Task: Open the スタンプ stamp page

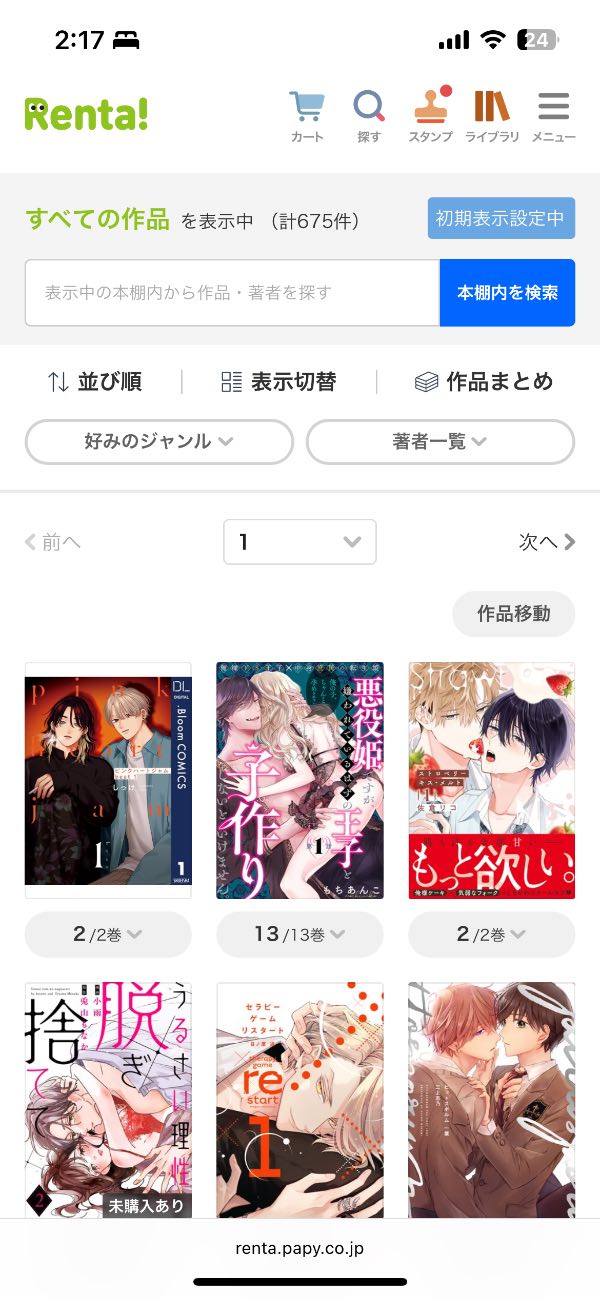Action: 430,116
